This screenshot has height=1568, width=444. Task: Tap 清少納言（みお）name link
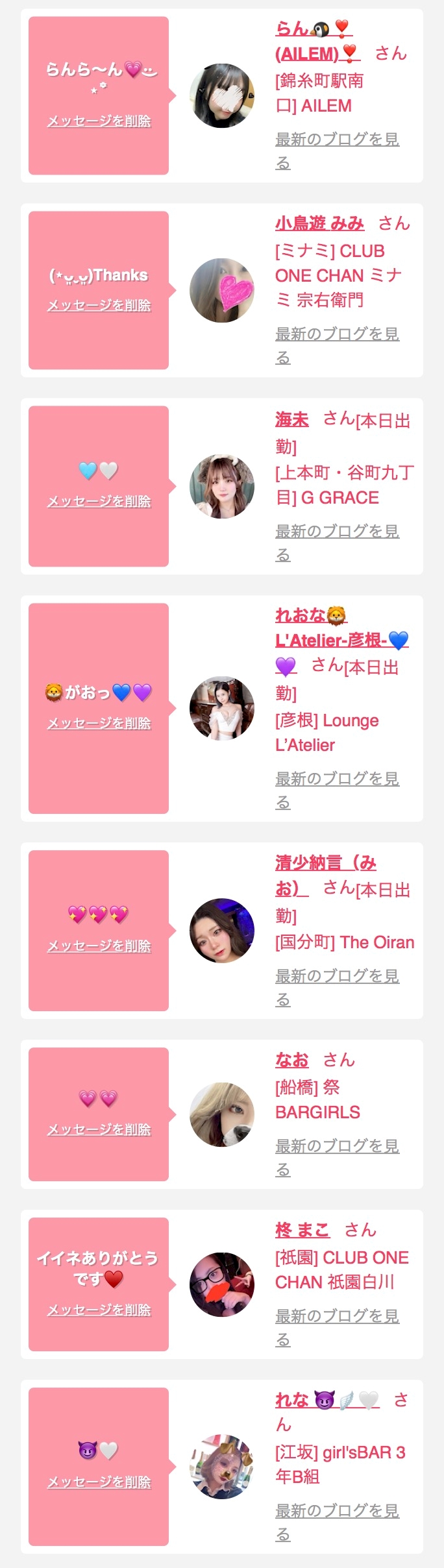(x=325, y=875)
